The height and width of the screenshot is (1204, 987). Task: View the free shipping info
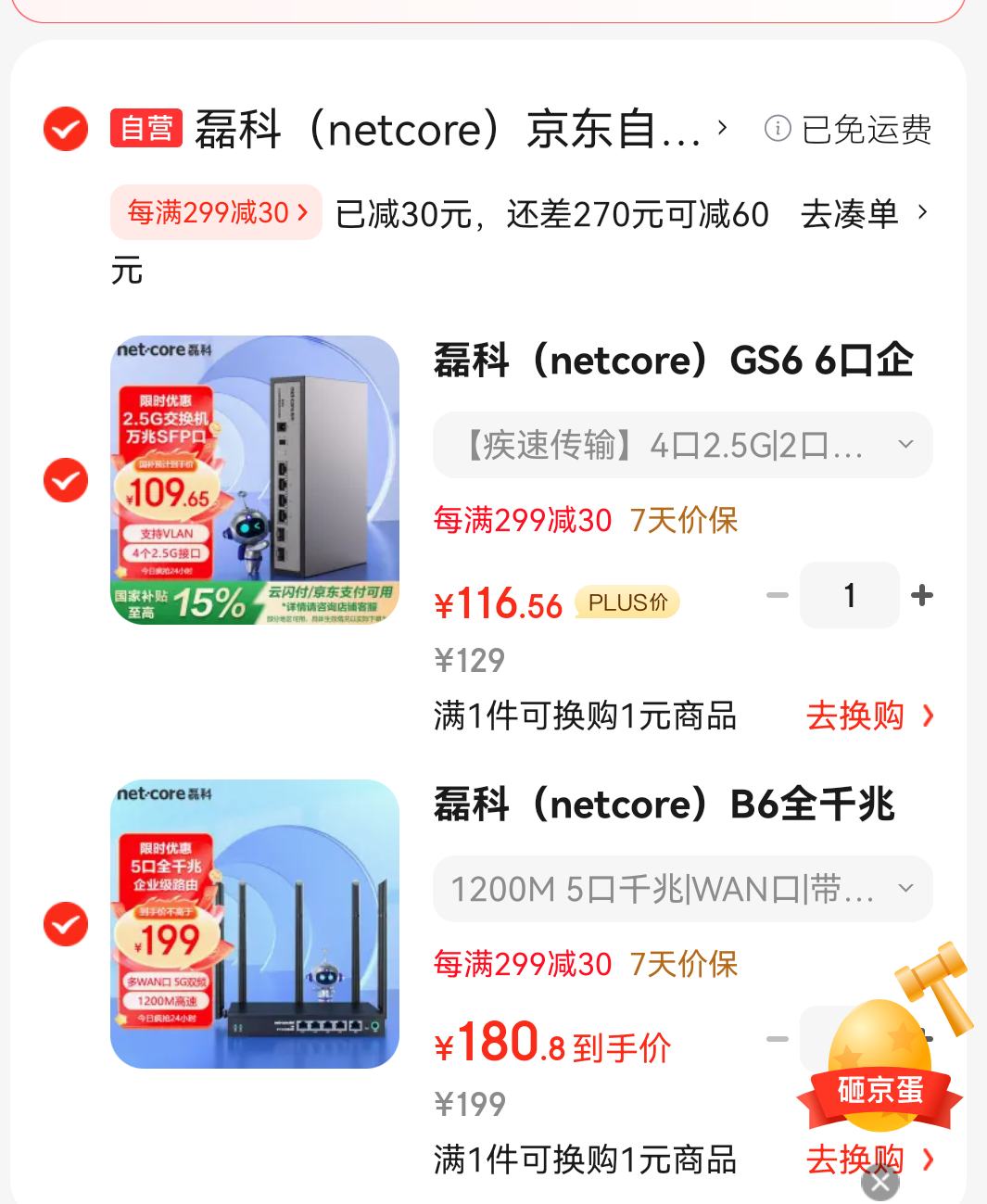pos(848,129)
